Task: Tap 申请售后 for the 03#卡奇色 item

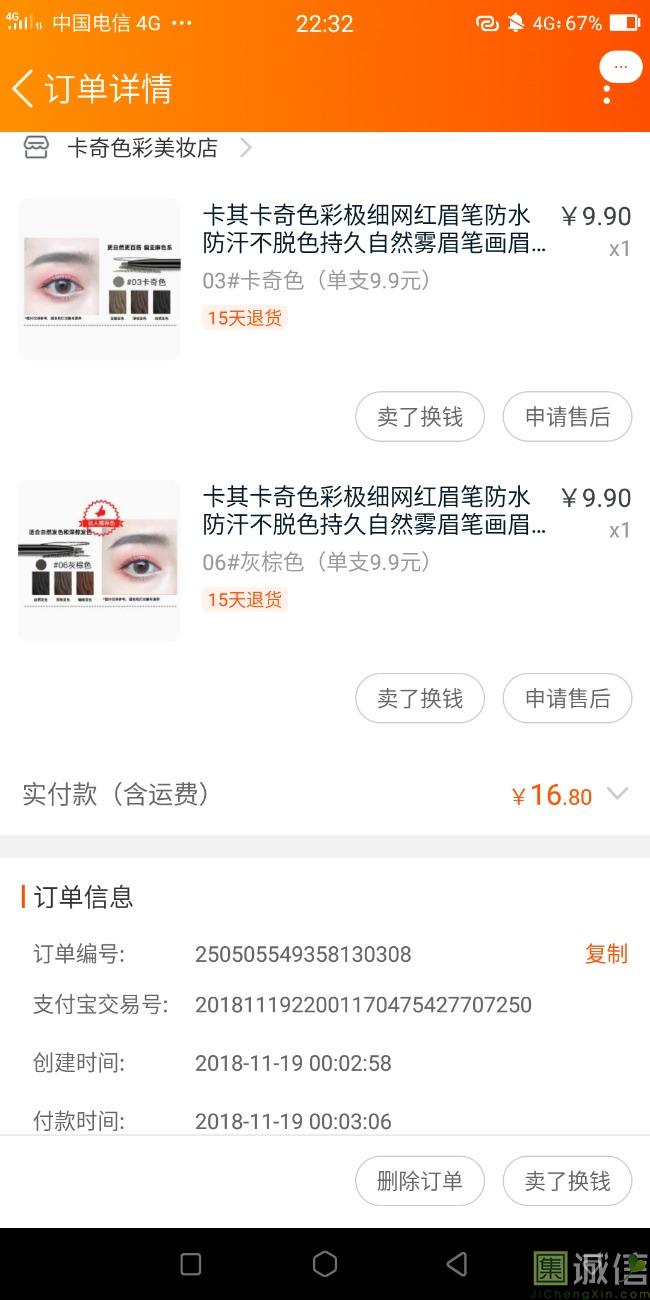Action: [x=567, y=417]
